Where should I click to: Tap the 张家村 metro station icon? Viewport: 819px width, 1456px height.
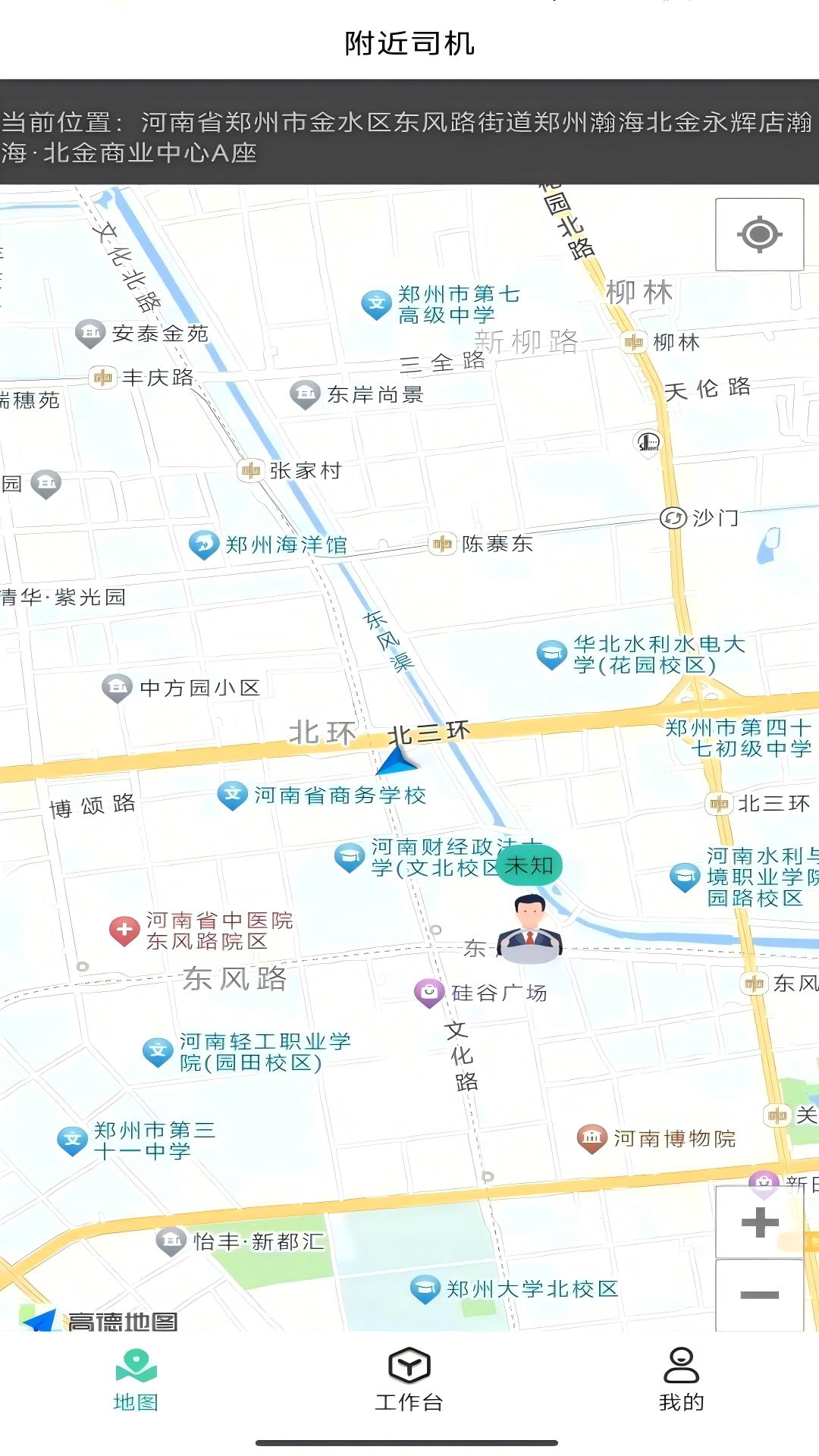click(x=253, y=471)
